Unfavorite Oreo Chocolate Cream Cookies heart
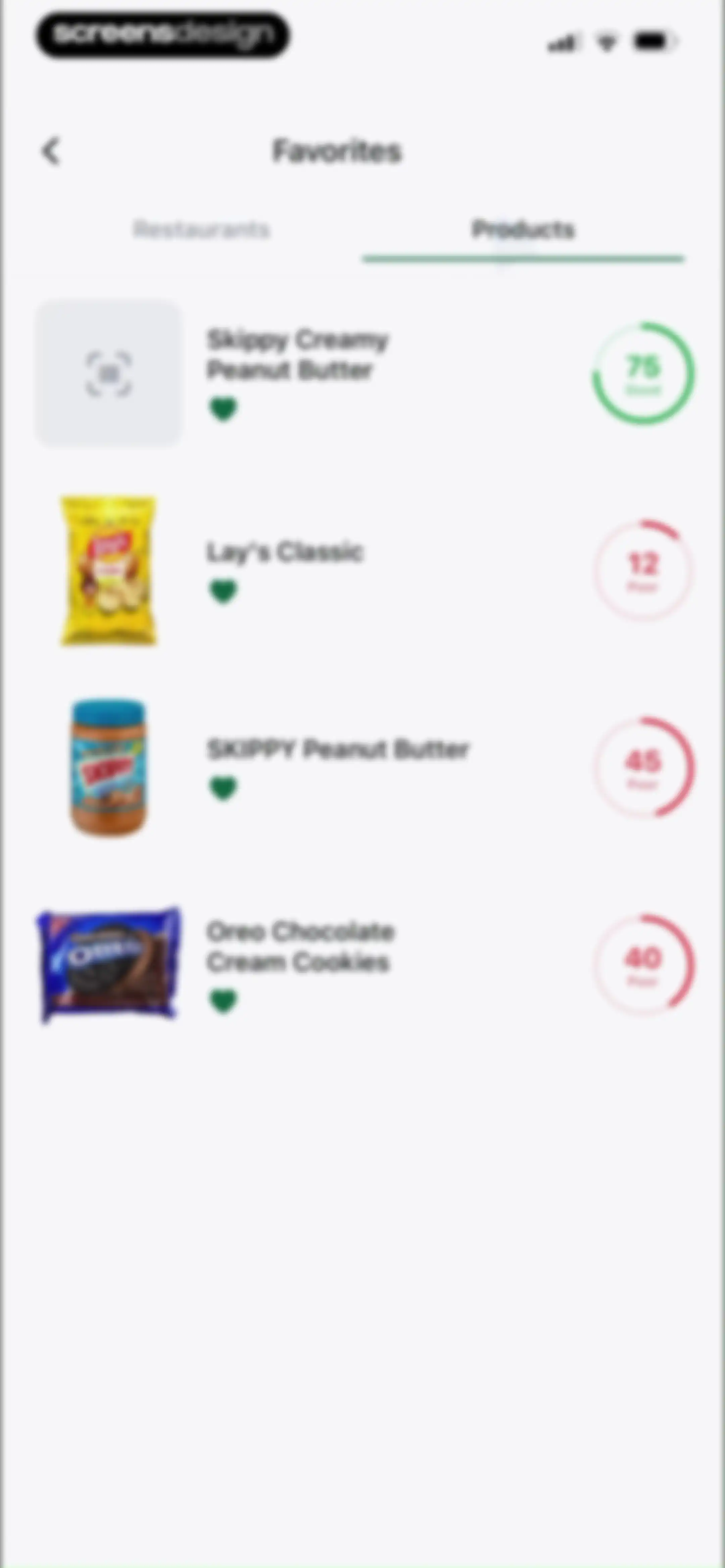The width and height of the screenshot is (725, 1568). 223,1001
